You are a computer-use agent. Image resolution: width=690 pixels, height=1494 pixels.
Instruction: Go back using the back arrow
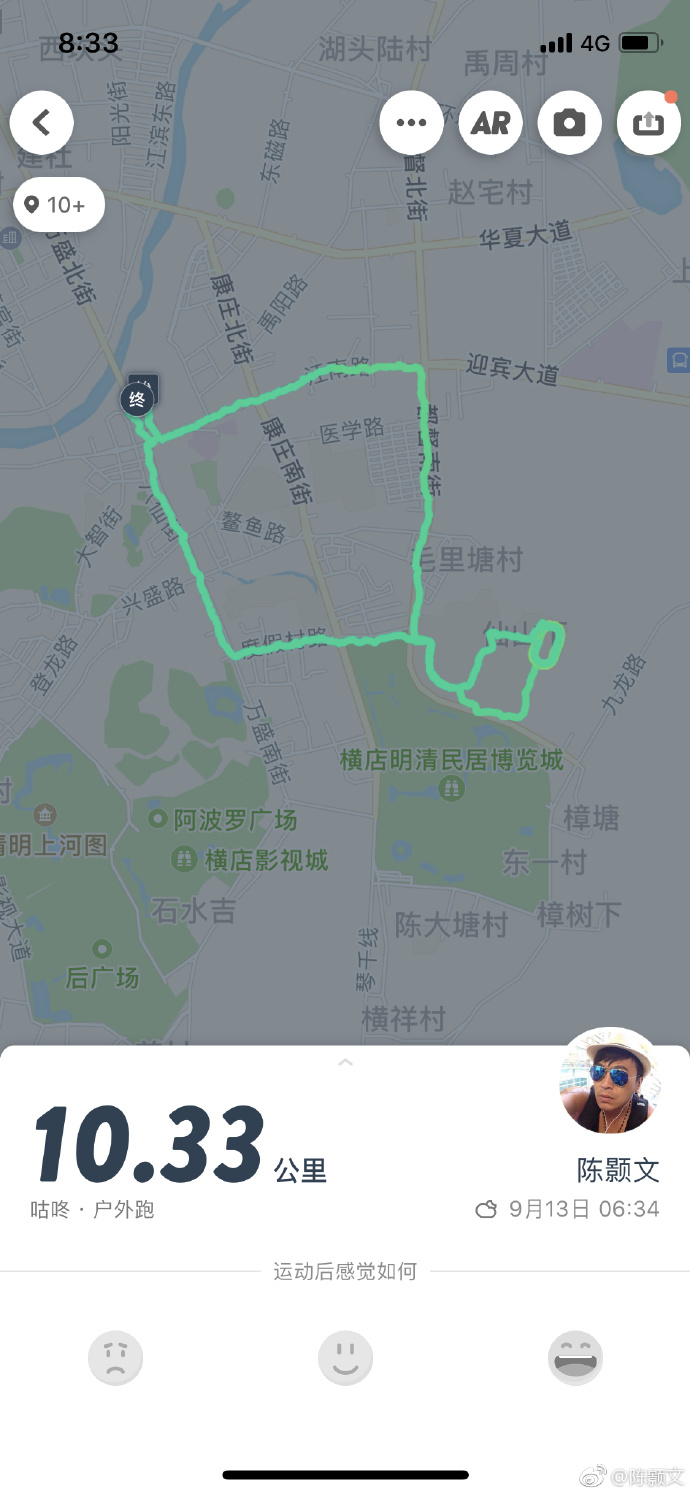pyautogui.click(x=42, y=123)
